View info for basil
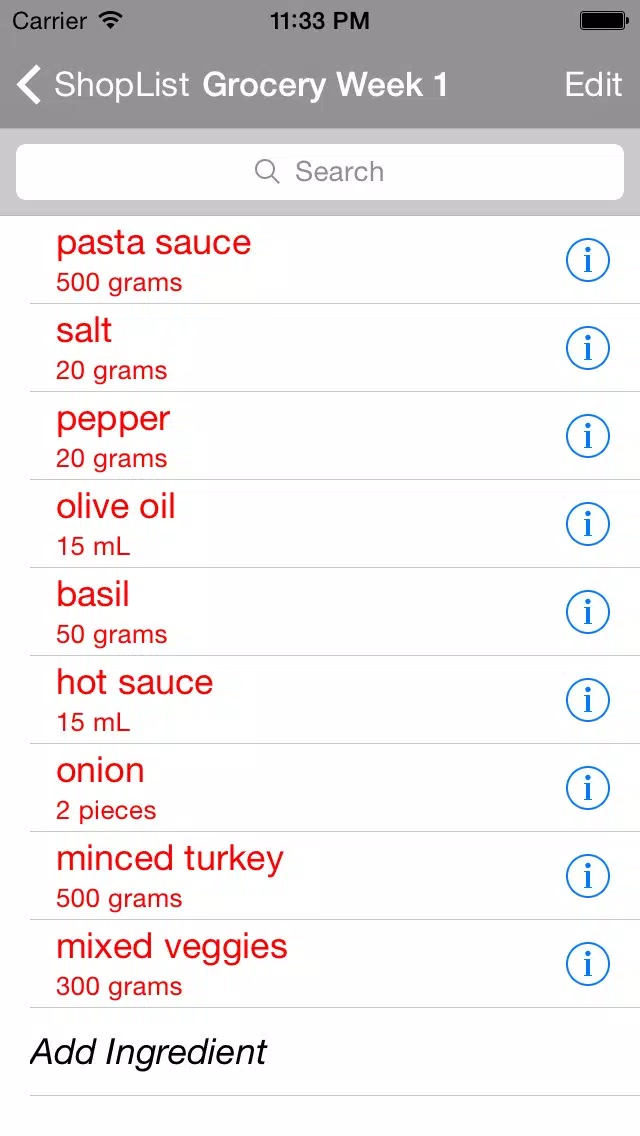This screenshot has width=640, height=1136. coord(587,612)
